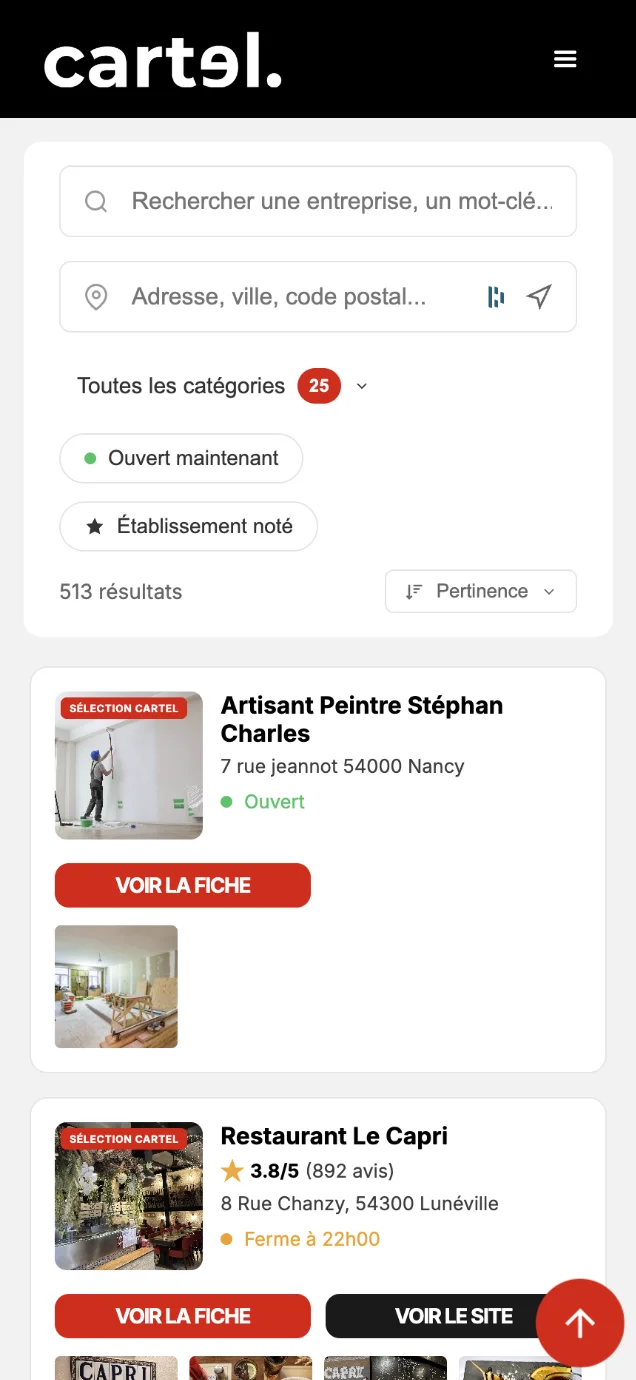This screenshot has width=636, height=1380.
Task: Open the hamburger menu
Action: tap(565, 59)
